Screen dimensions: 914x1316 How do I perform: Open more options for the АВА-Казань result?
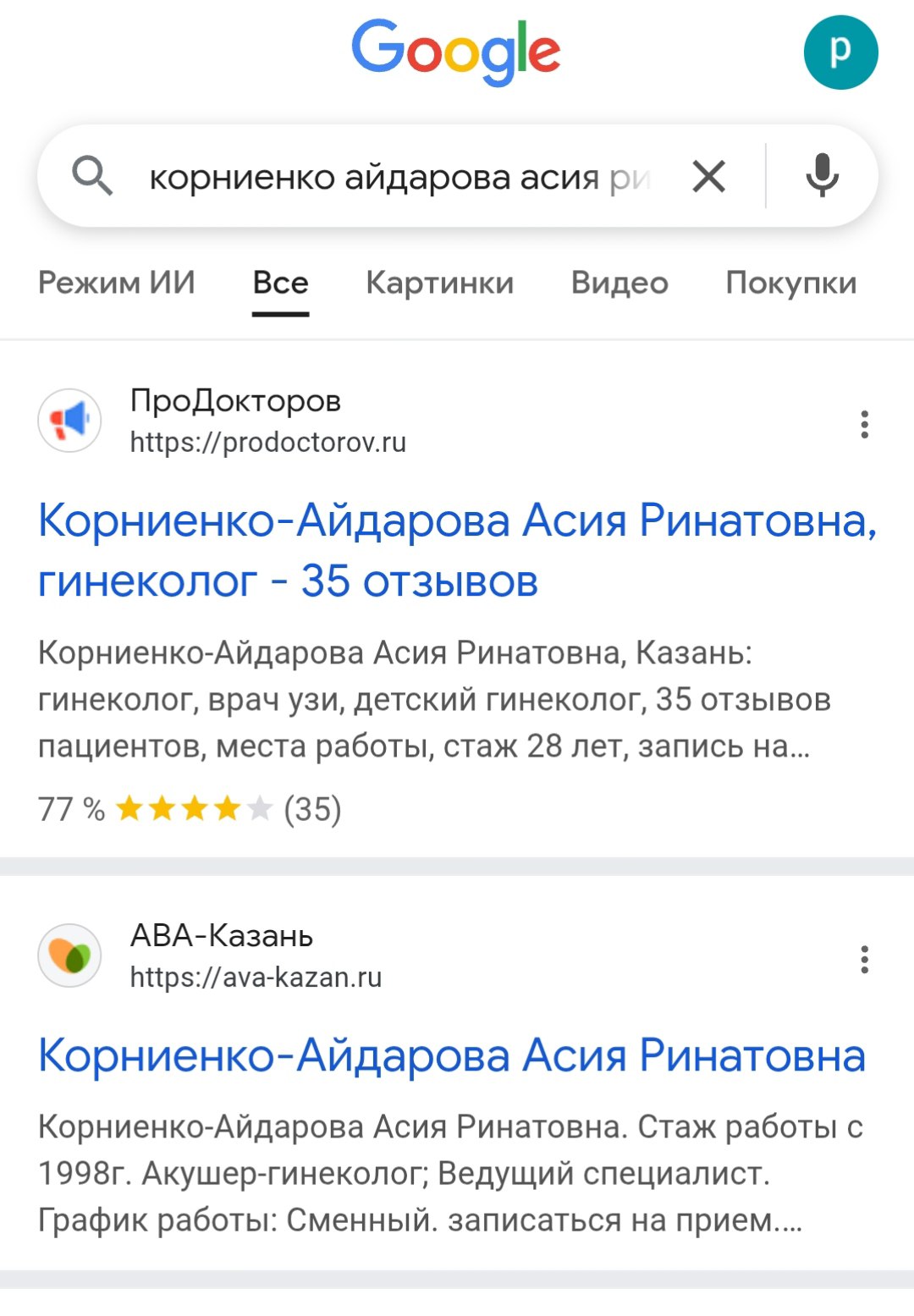(x=864, y=960)
